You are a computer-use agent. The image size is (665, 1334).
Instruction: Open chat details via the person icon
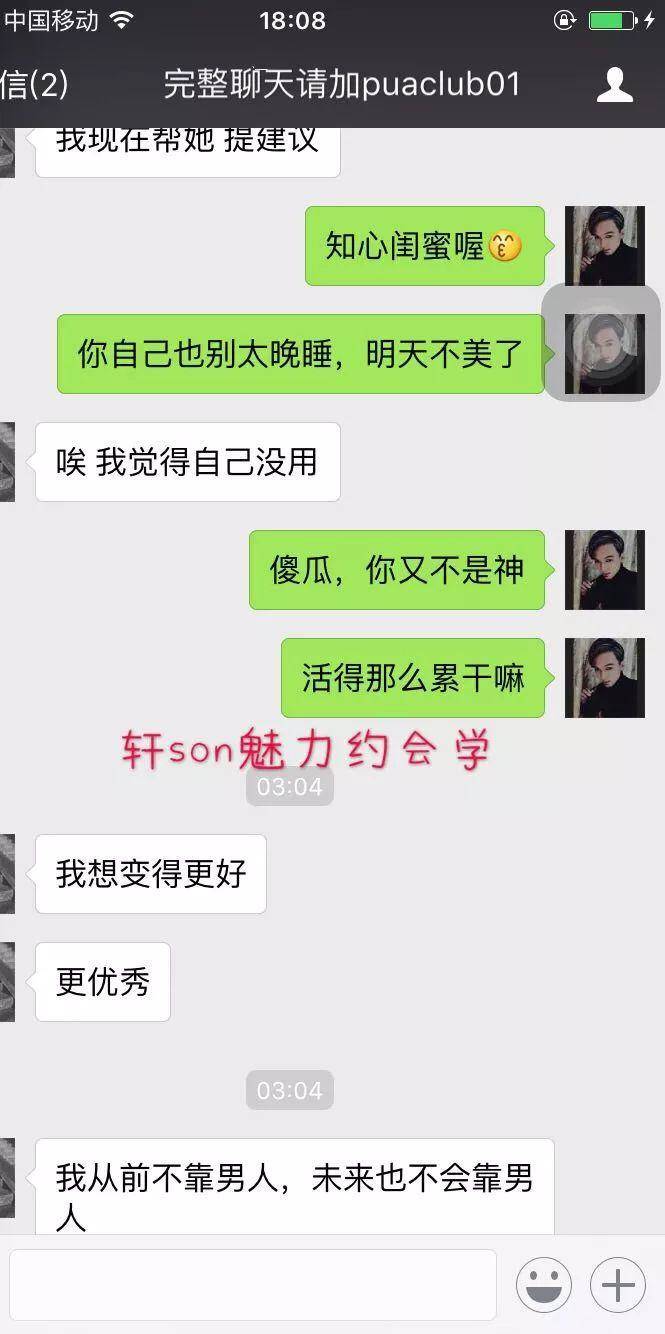click(614, 85)
